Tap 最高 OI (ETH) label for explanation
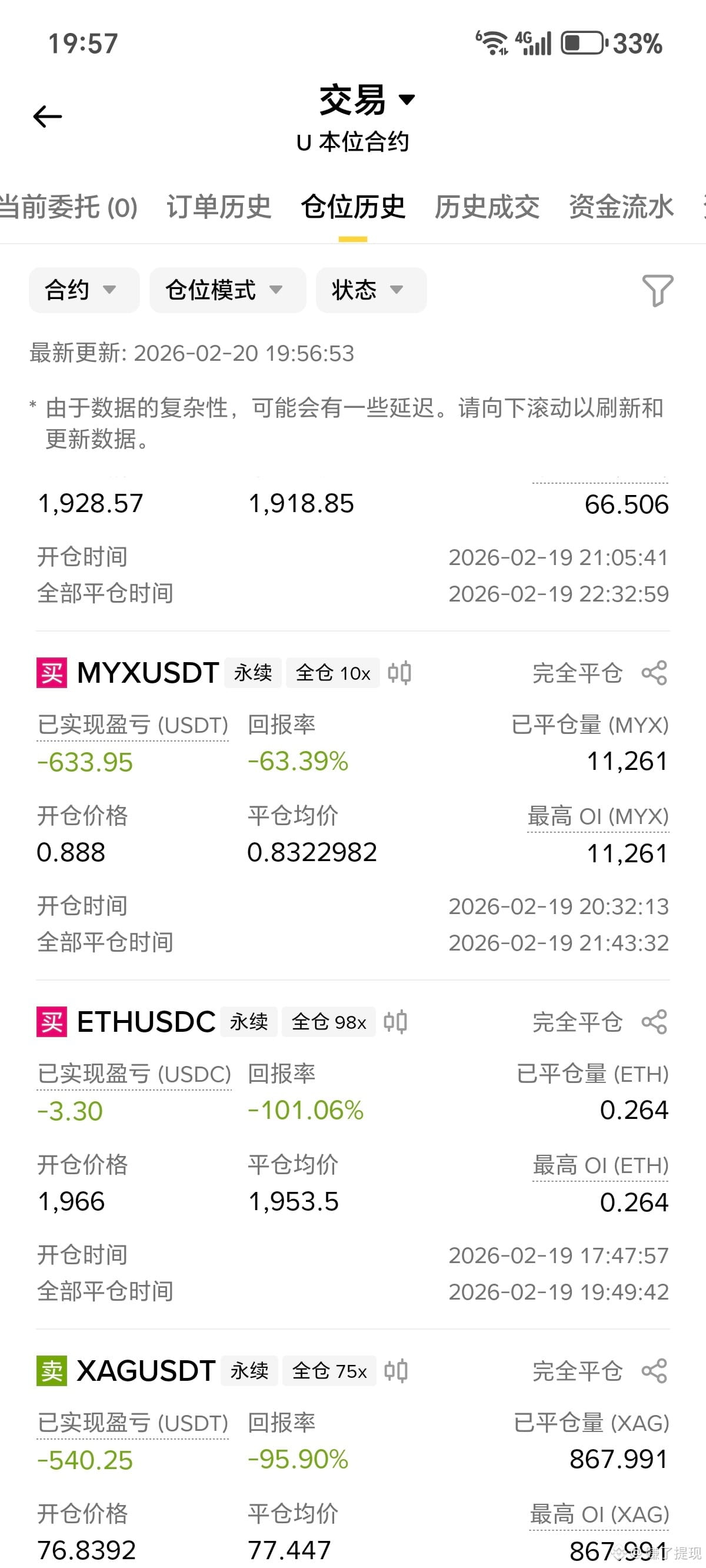The height and width of the screenshot is (1568, 706). tap(601, 1165)
